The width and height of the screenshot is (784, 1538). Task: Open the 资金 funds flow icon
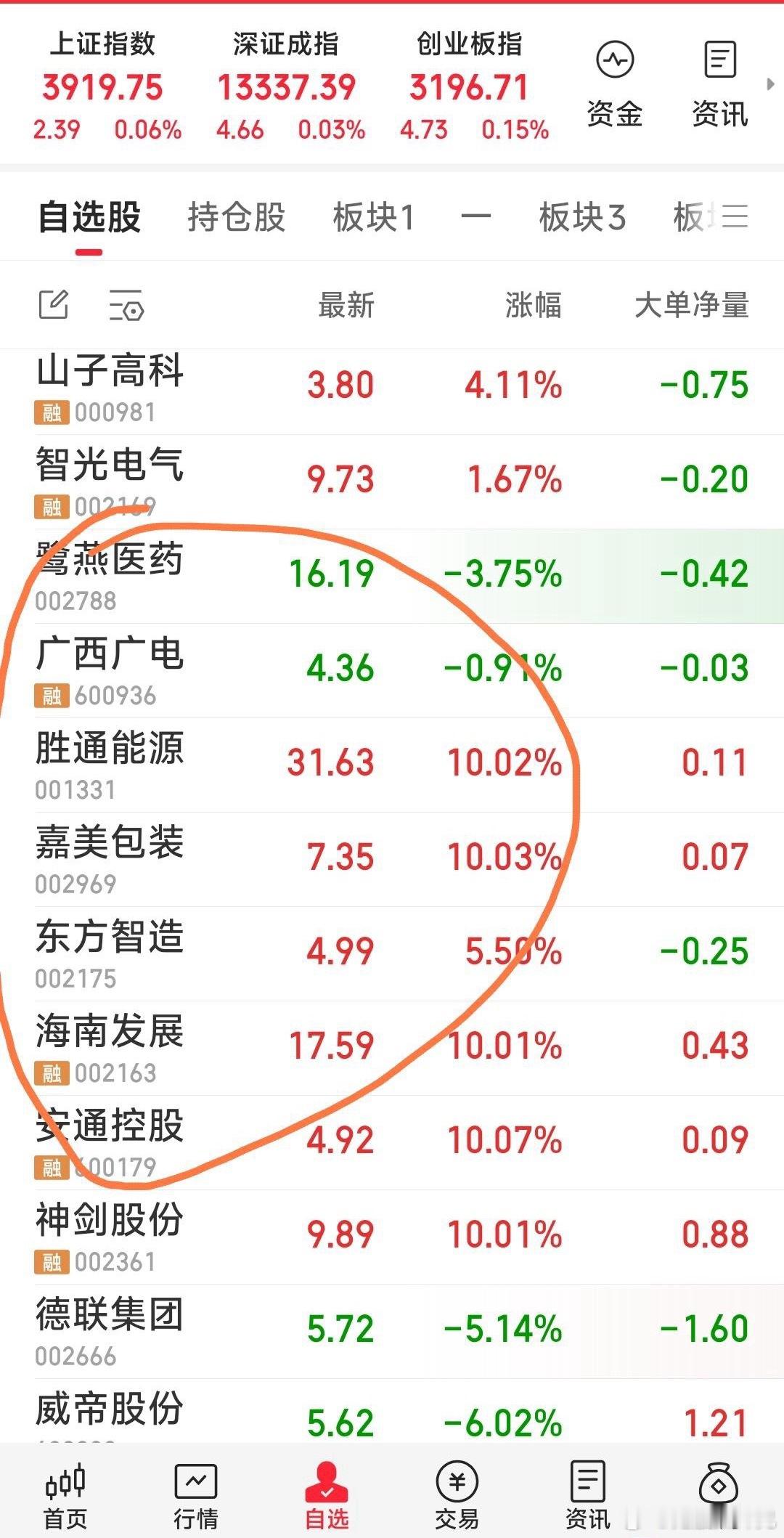(x=613, y=80)
